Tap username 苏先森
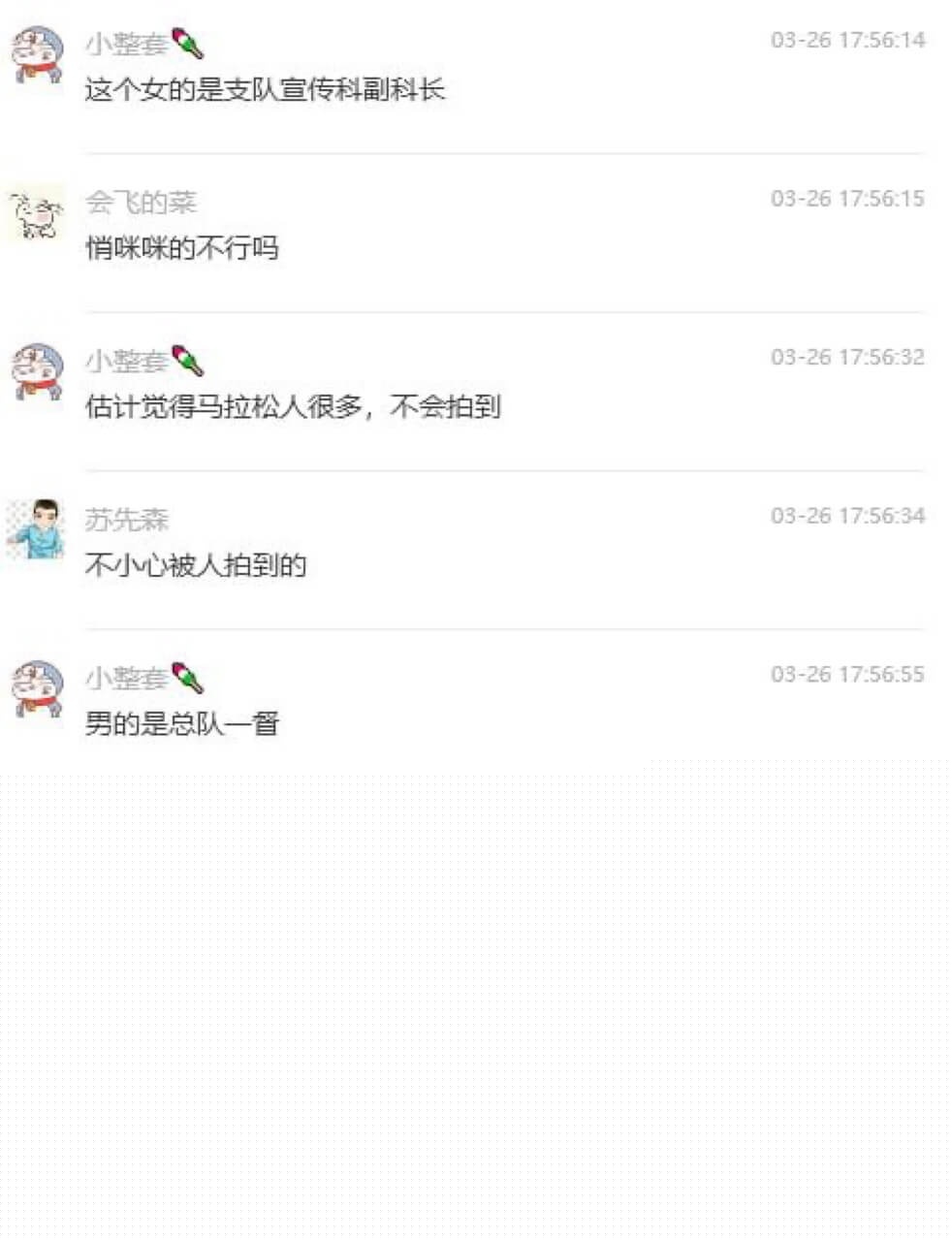The image size is (952, 1241). click(127, 519)
